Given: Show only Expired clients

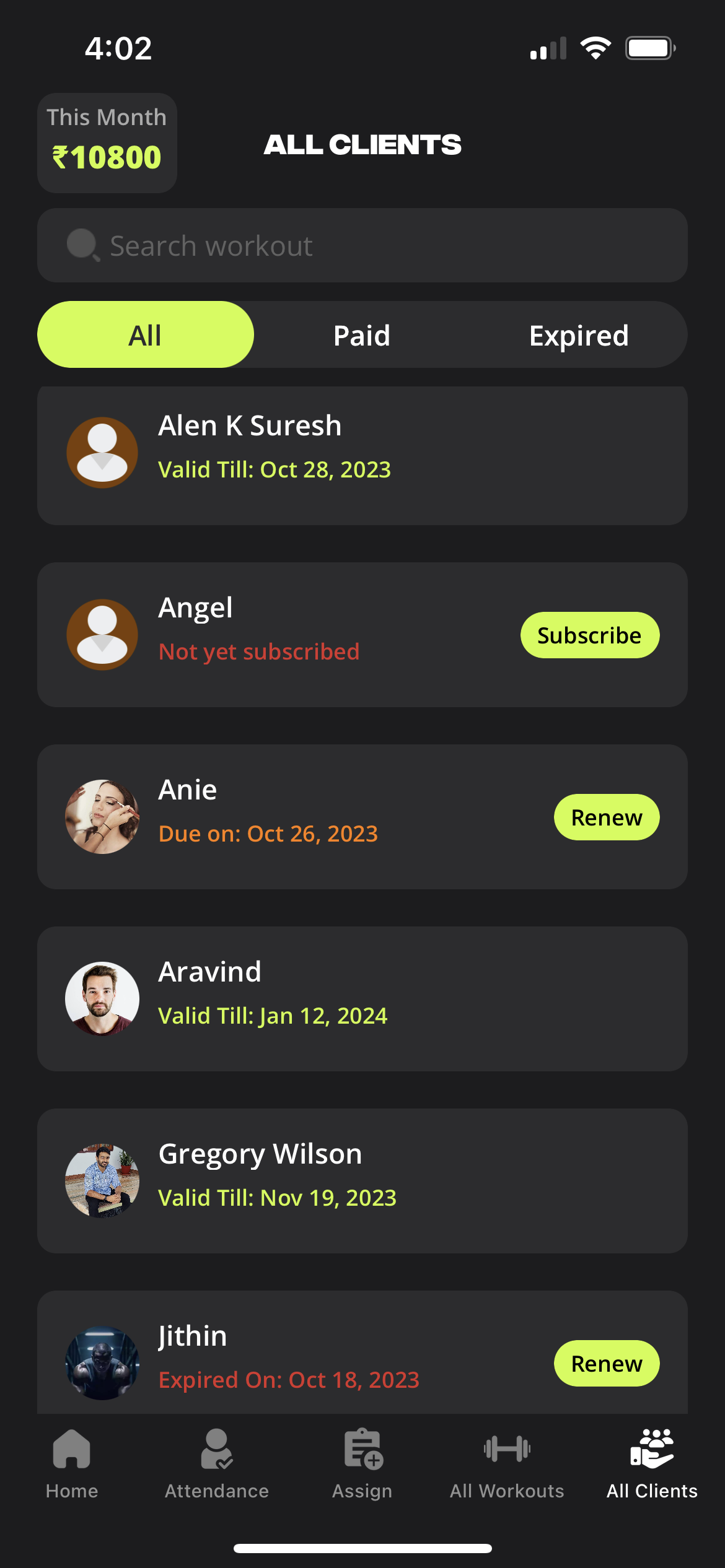Looking at the screenshot, I should click(579, 335).
